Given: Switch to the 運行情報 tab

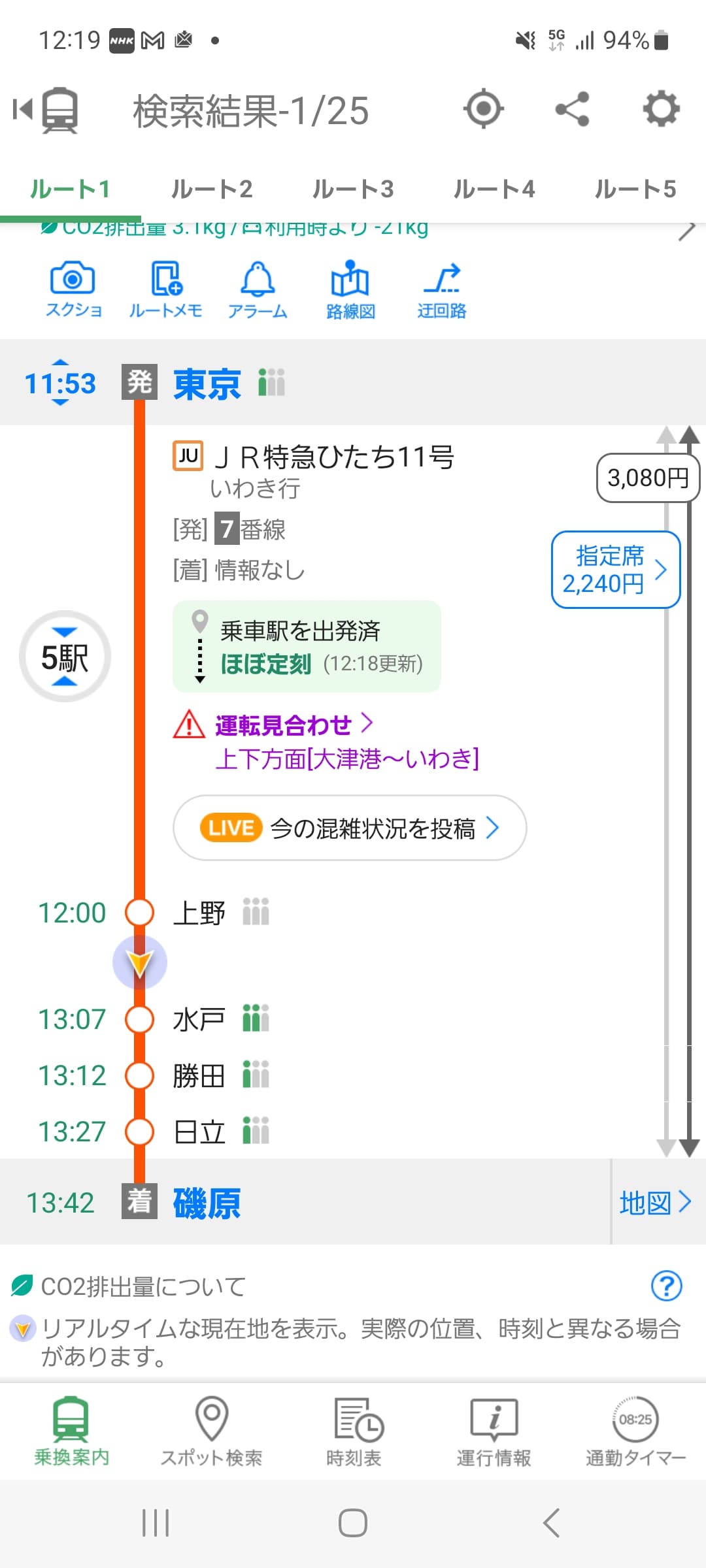Looking at the screenshot, I should 494,1431.
